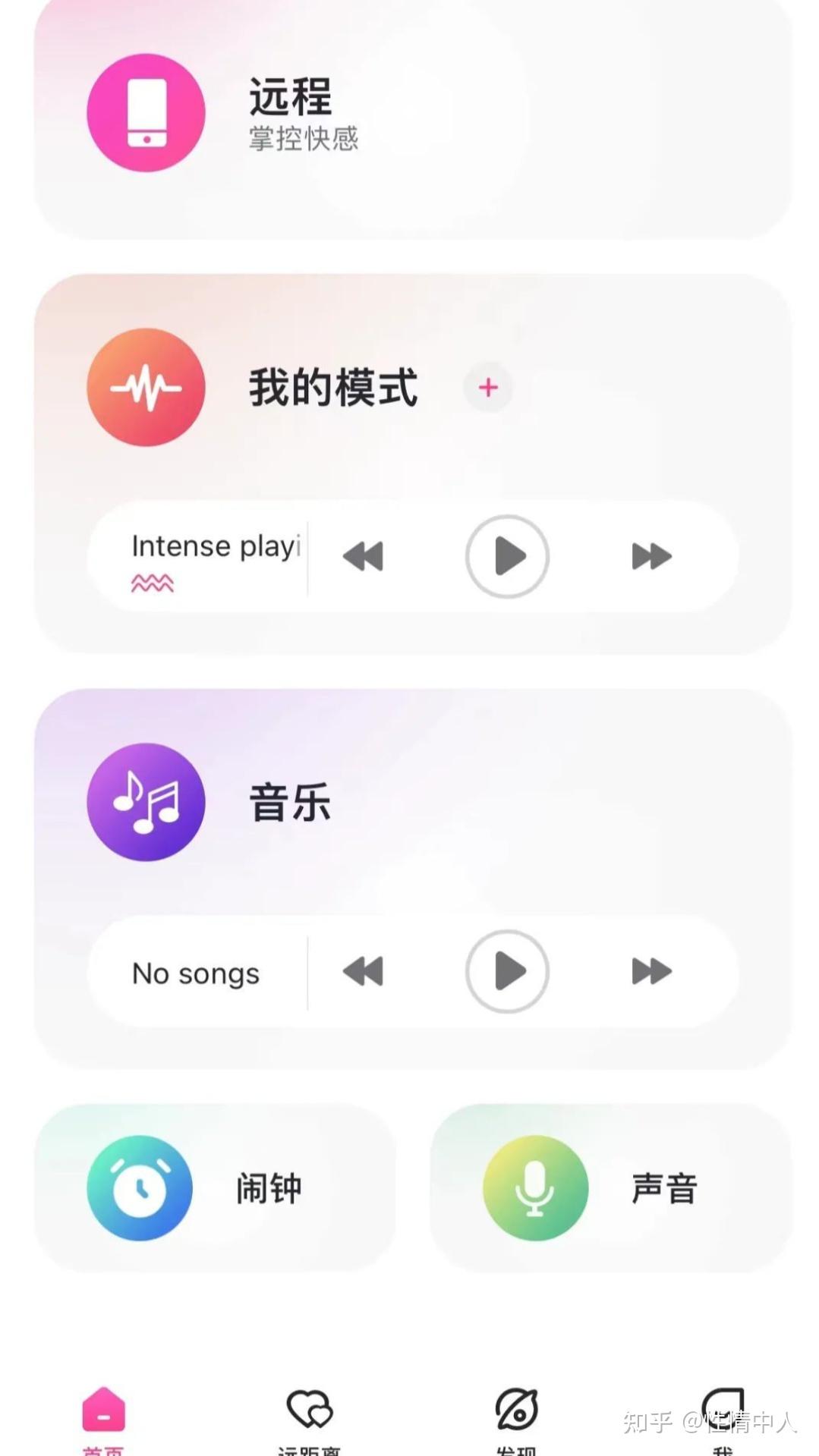Image resolution: width=819 pixels, height=1456 pixels.
Task: Switch to the 首页 home tab
Action: tap(104, 1415)
